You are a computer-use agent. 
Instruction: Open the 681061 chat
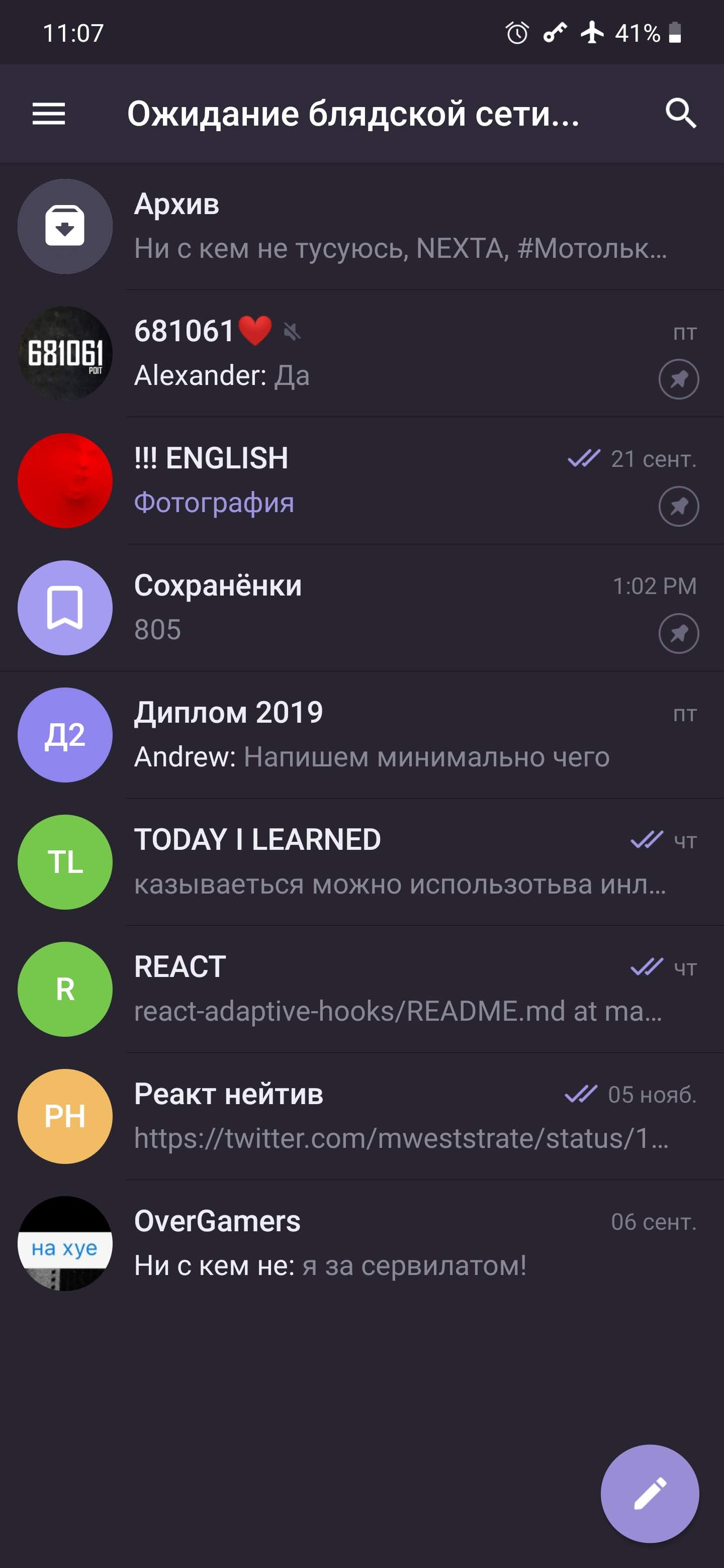pyautogui.click(x=361, y=354)
